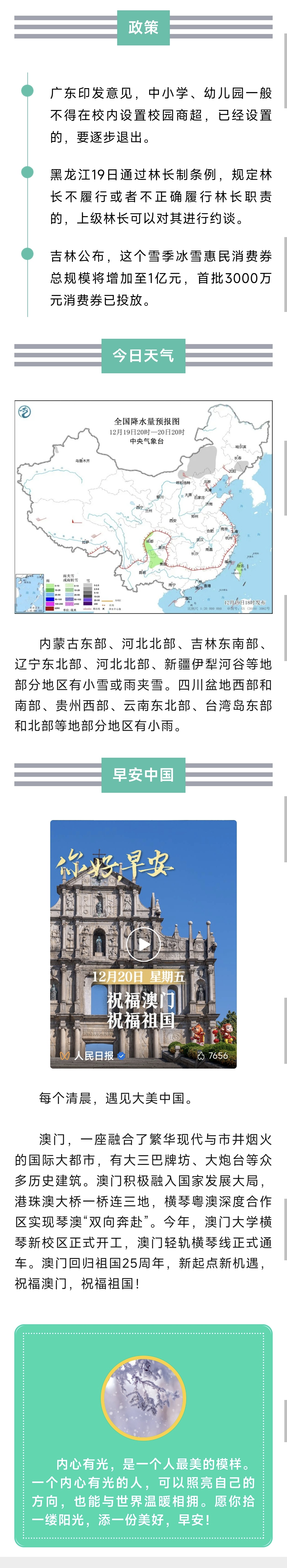
Task: Open the 全国降水量预报图 weather map image
Action: point(143,507)
